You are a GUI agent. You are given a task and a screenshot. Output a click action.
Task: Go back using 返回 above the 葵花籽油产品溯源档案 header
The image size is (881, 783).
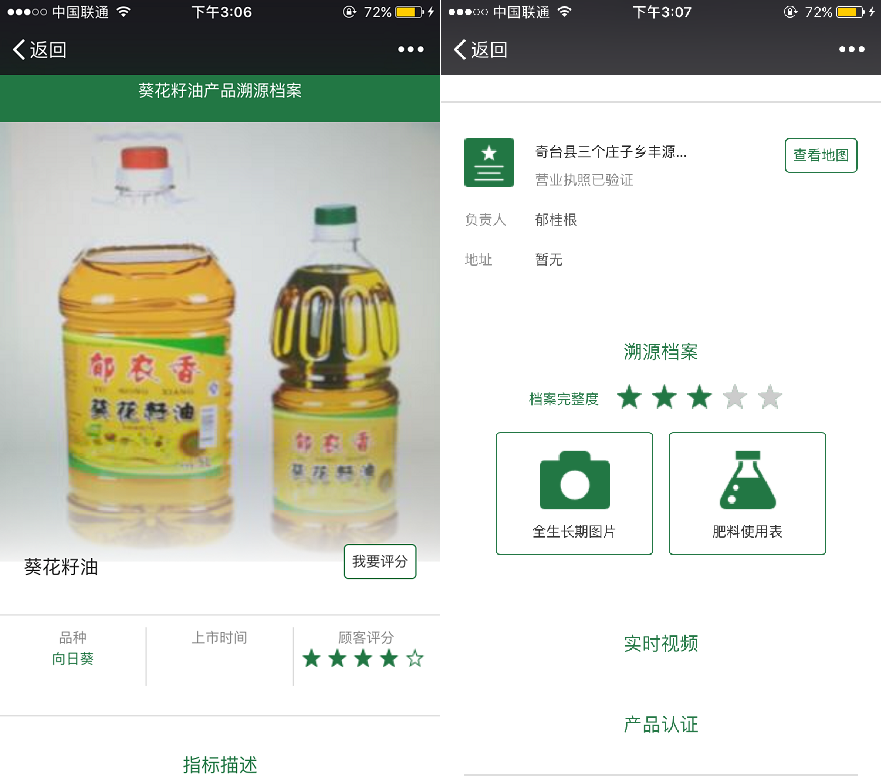[x=40, y=50]
